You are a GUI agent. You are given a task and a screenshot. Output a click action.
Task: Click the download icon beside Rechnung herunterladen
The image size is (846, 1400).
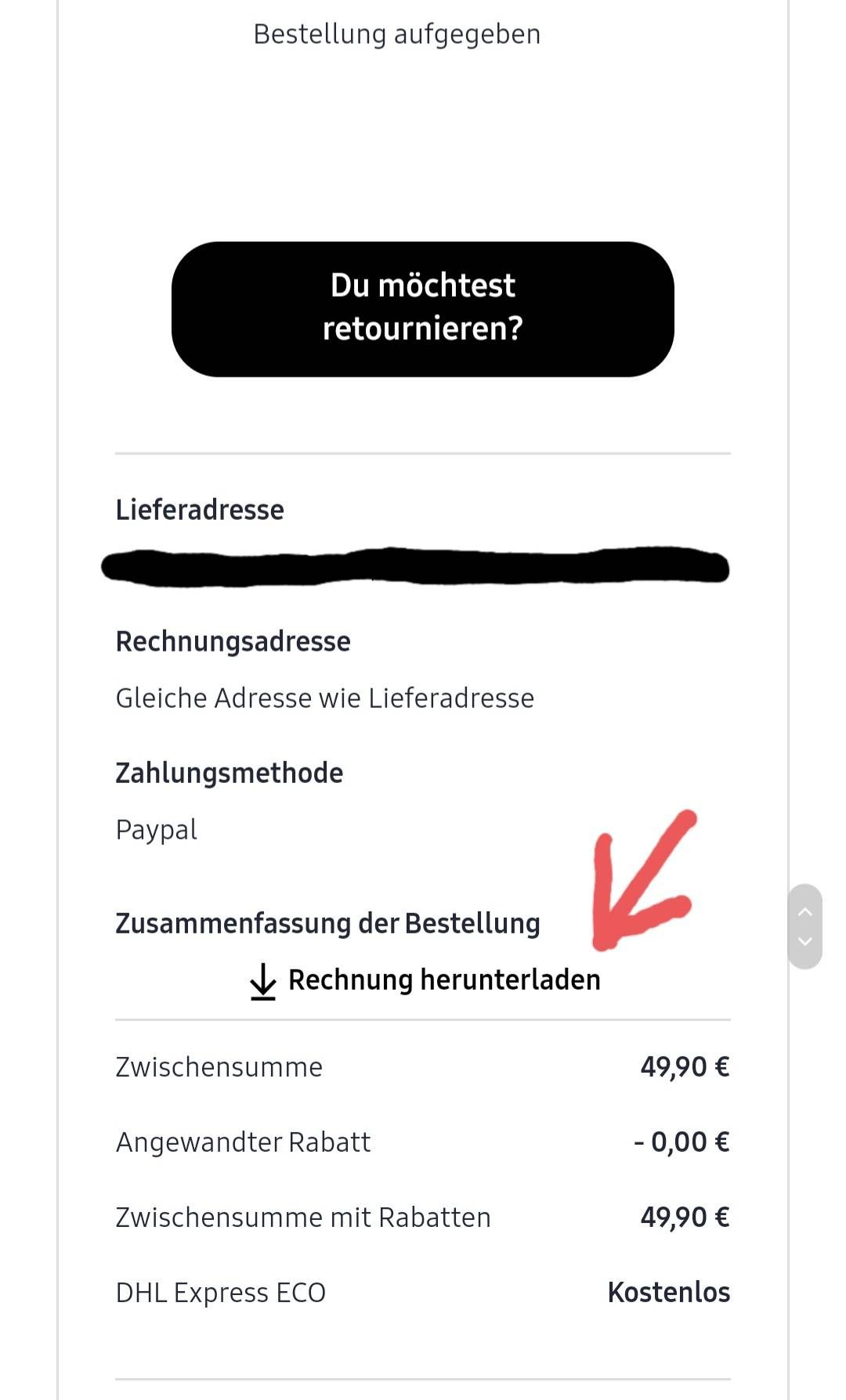click(x=262, y=980)
